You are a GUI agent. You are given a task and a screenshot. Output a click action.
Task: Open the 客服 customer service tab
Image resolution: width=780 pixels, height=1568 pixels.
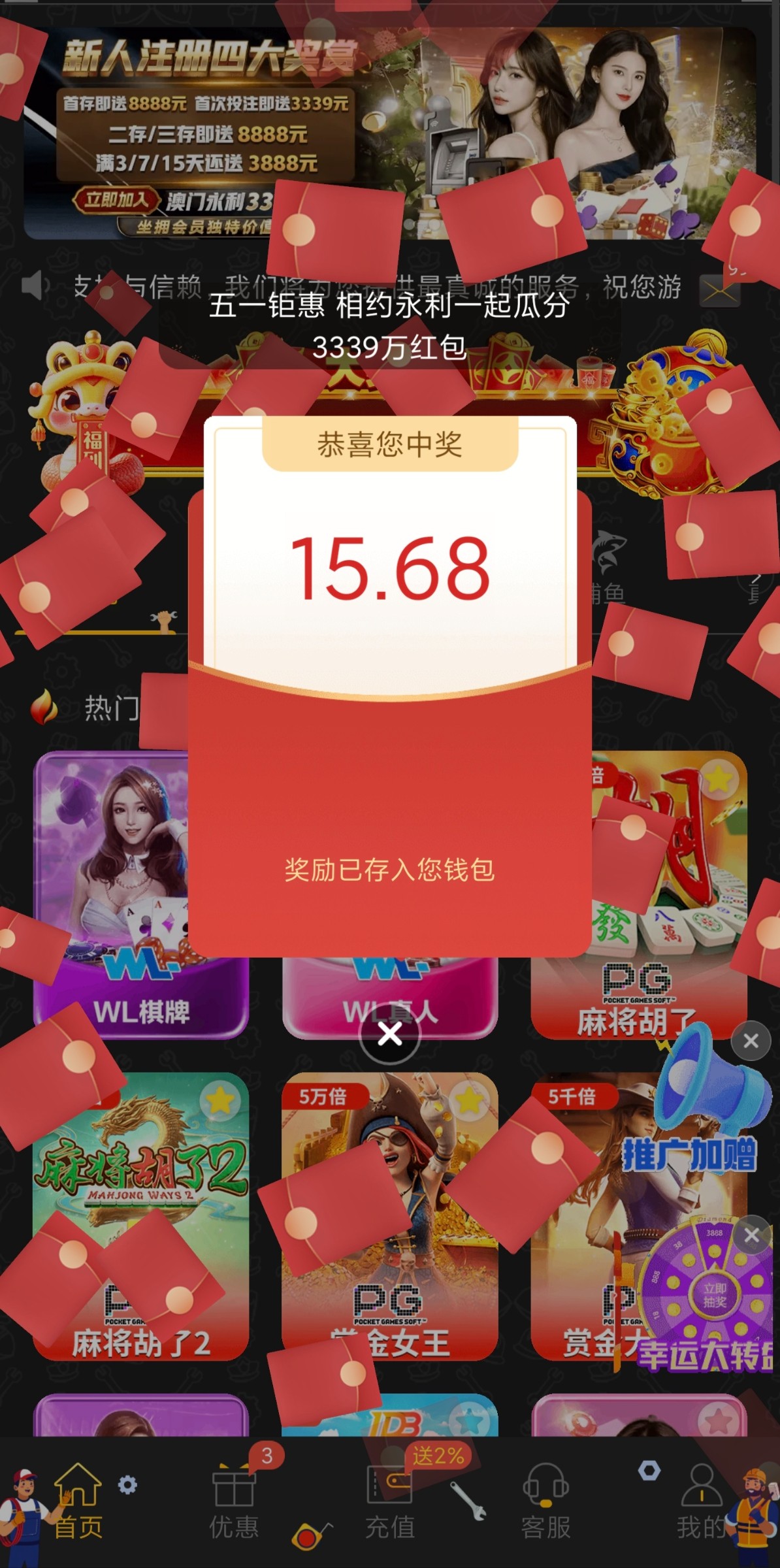pos(545,1500)
